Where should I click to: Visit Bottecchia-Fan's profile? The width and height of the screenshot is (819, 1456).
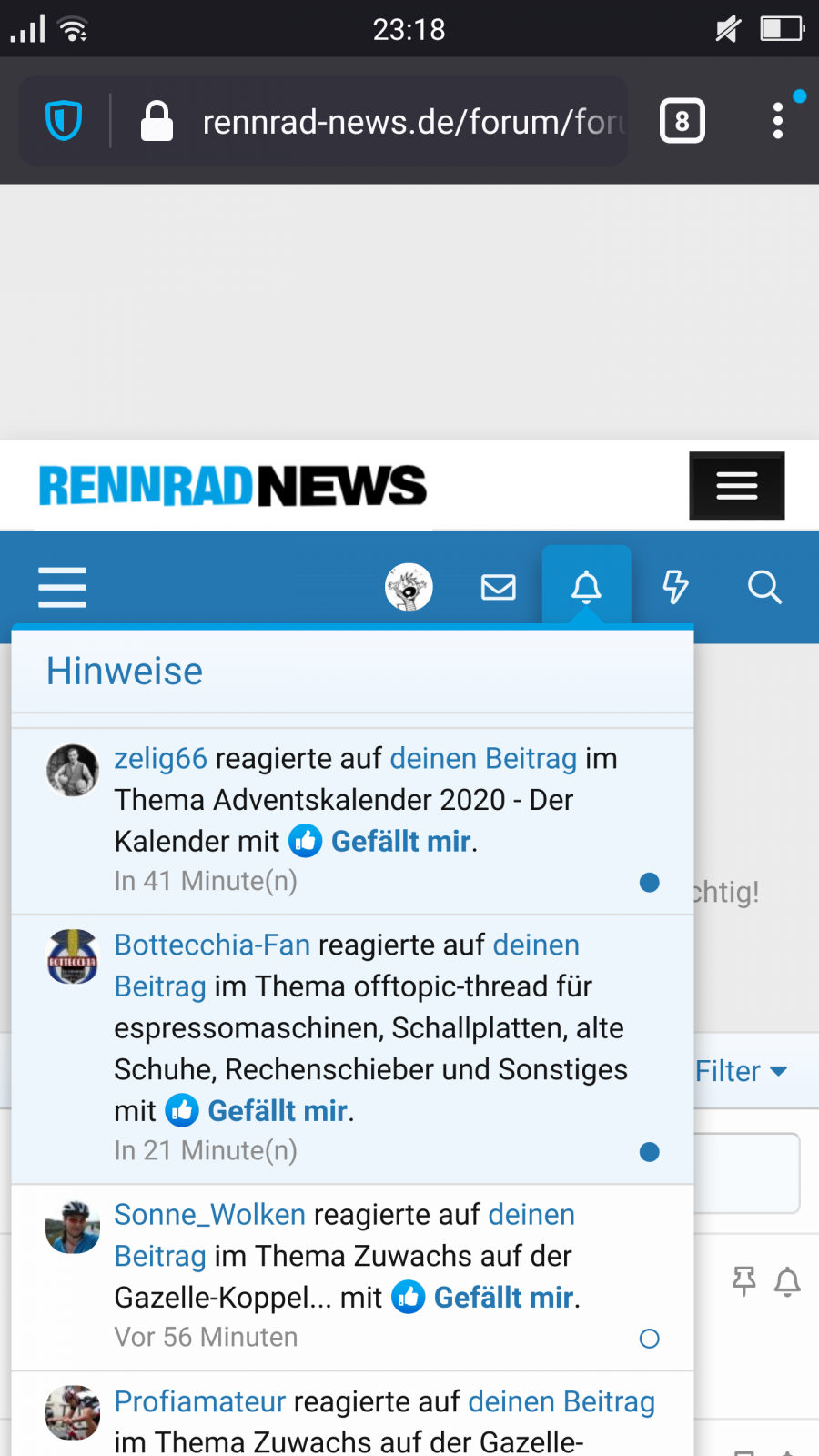(x=212, y=945)
